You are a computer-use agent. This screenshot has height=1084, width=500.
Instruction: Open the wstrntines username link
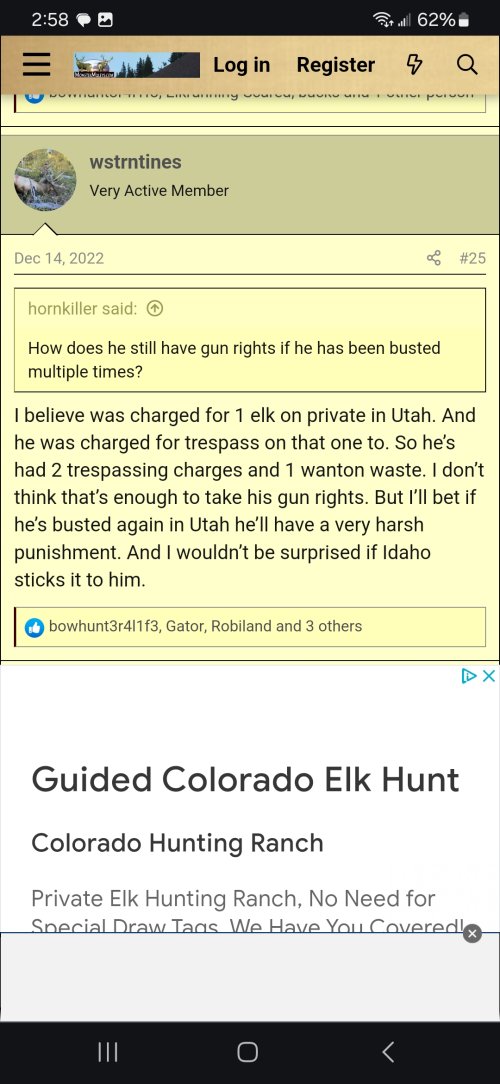tap(136, 162)
